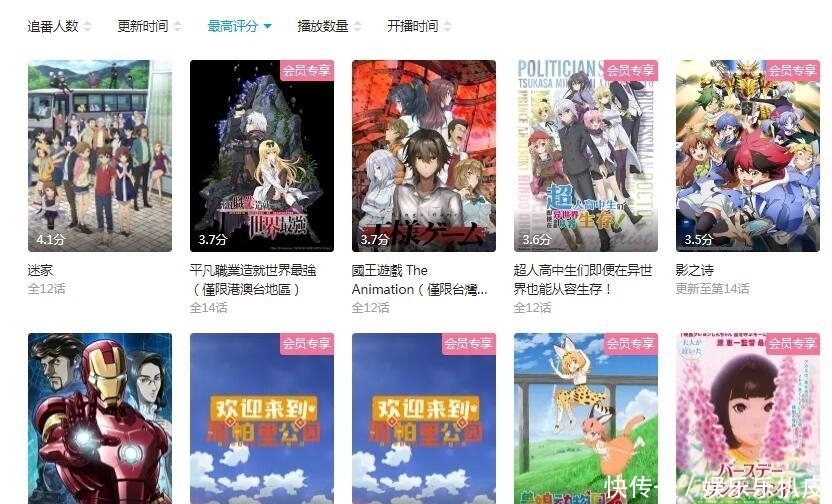Screen dimensions: 832x504
Task: Open 國王遊戲 The Animation
Action: 424,156
